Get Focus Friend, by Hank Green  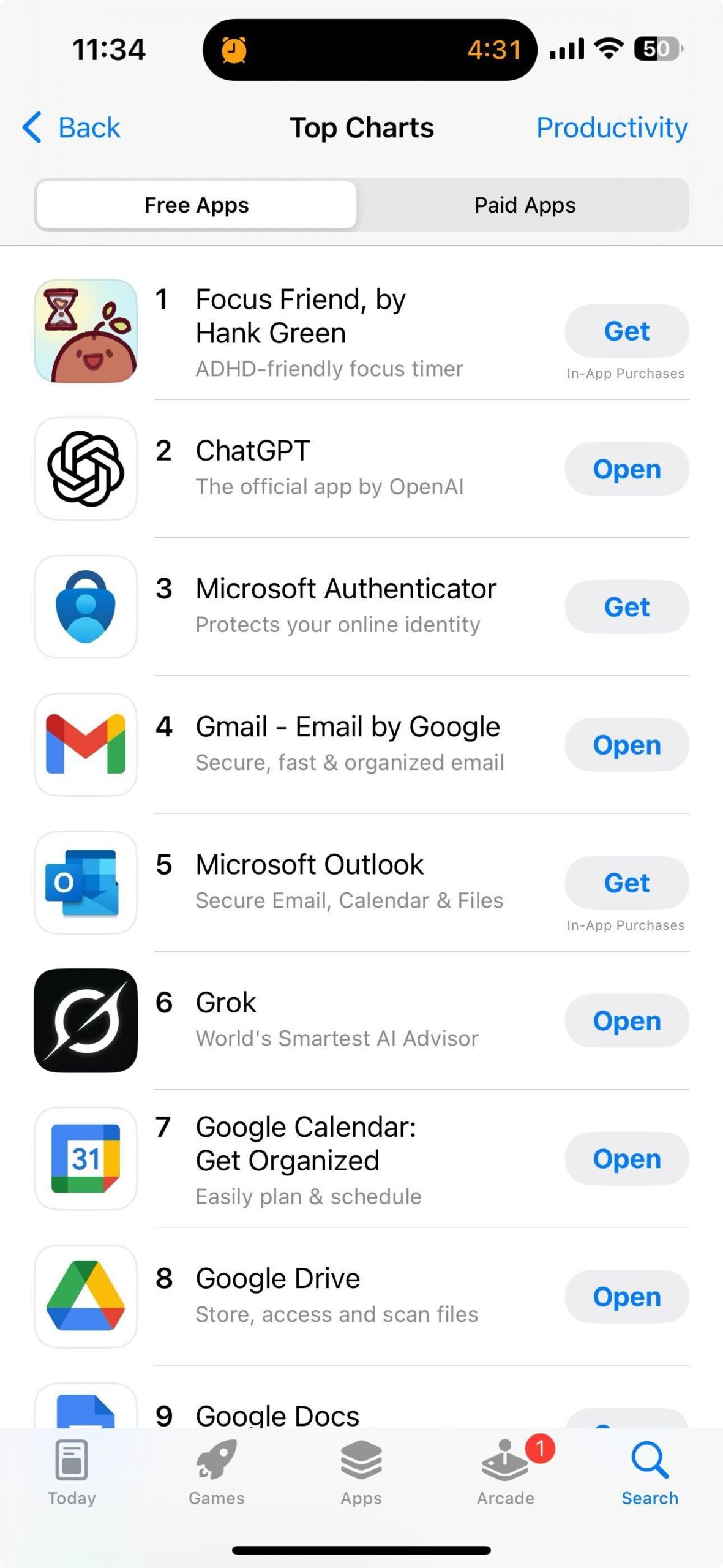tap(626, 331)
